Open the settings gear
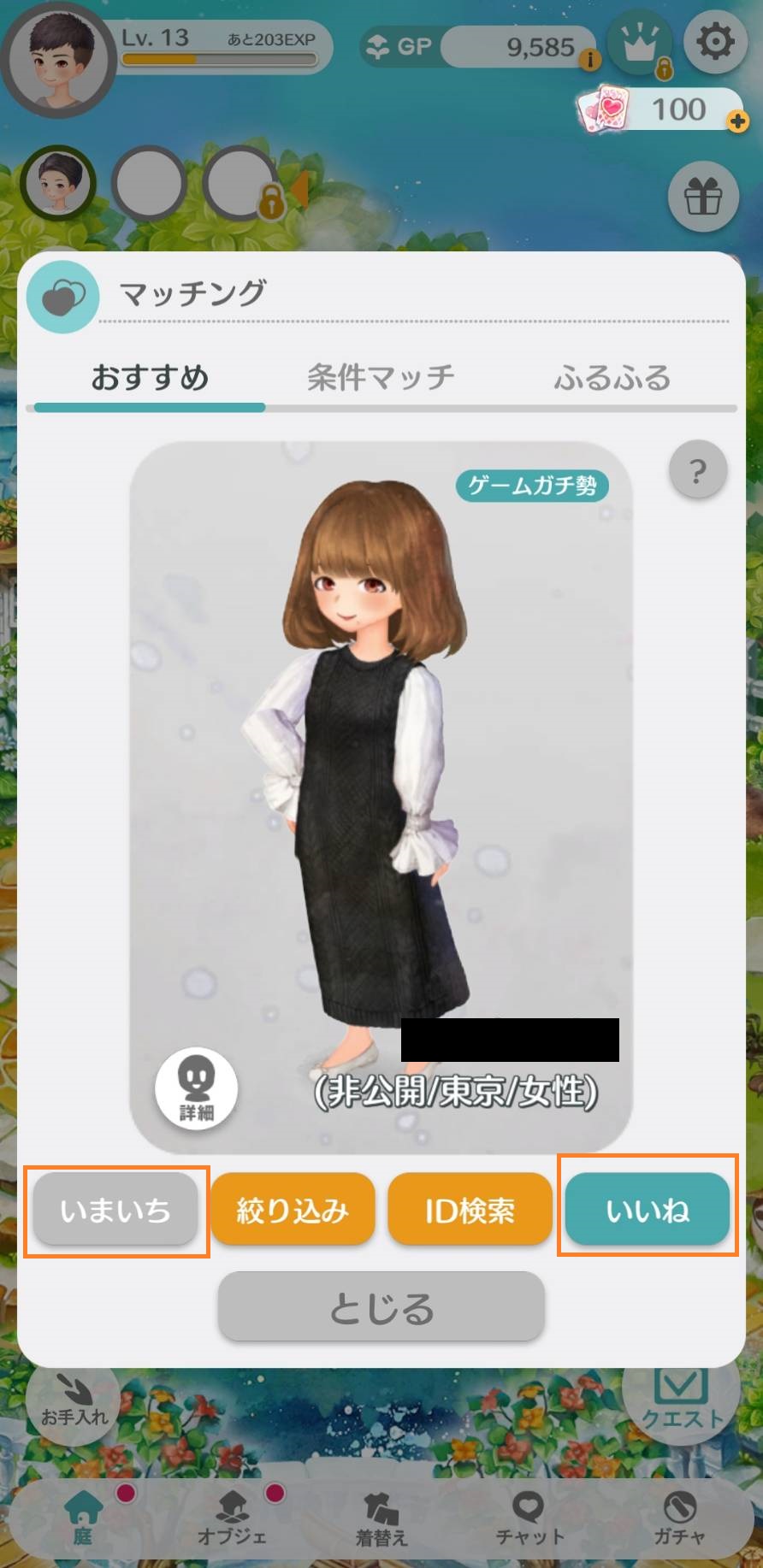The image size is (763, 1568). (x=715, y=41)
